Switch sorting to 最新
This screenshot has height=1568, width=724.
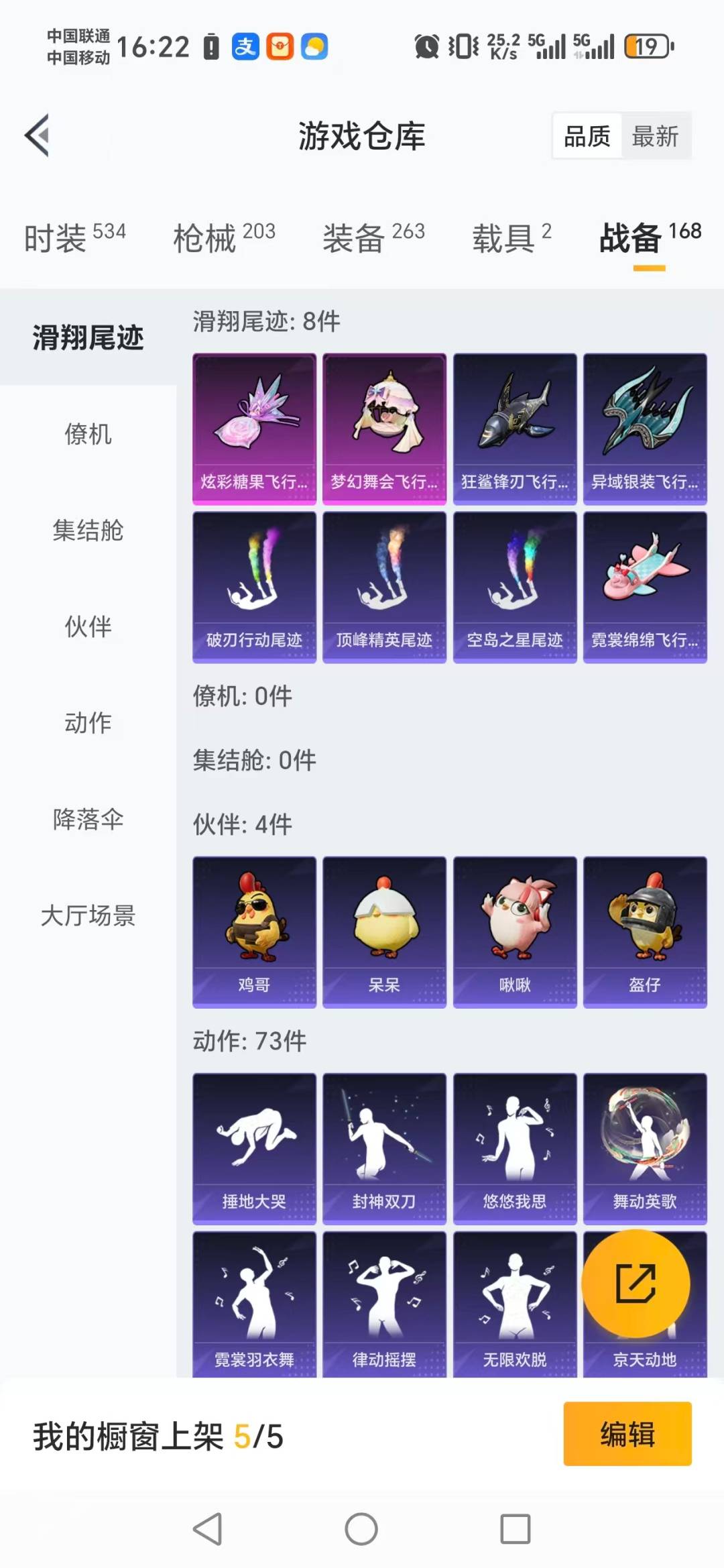pyautogui.click(x=657, y=135)
